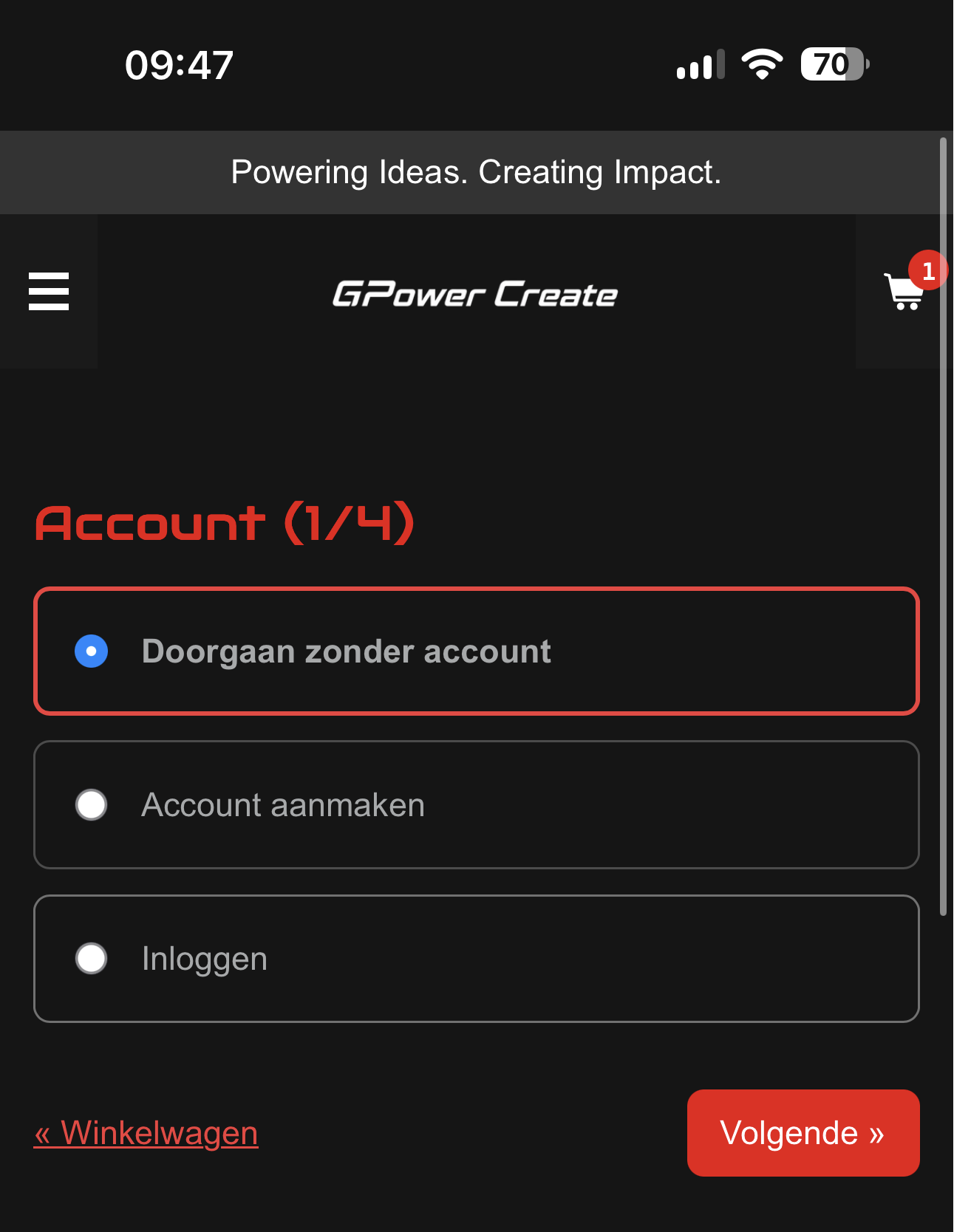Select the Inloggen option
The height and width of the screenshot is (1232, 954).
pos(477,959)
